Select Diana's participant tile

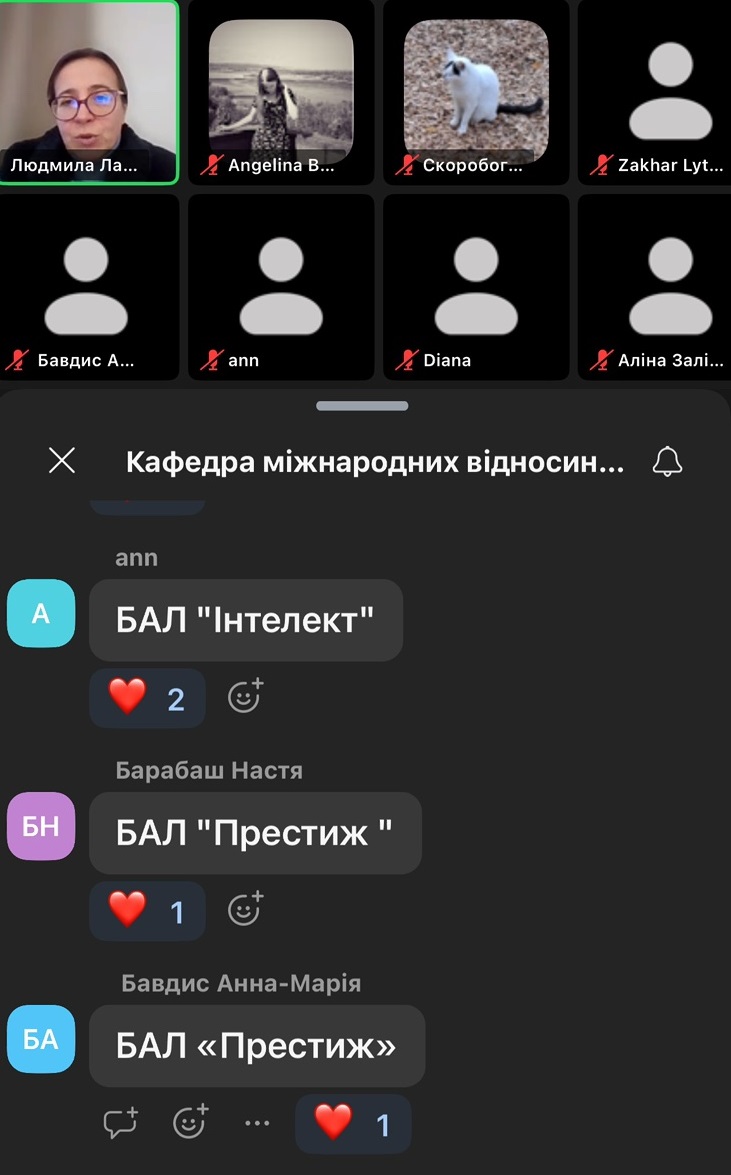476,286
